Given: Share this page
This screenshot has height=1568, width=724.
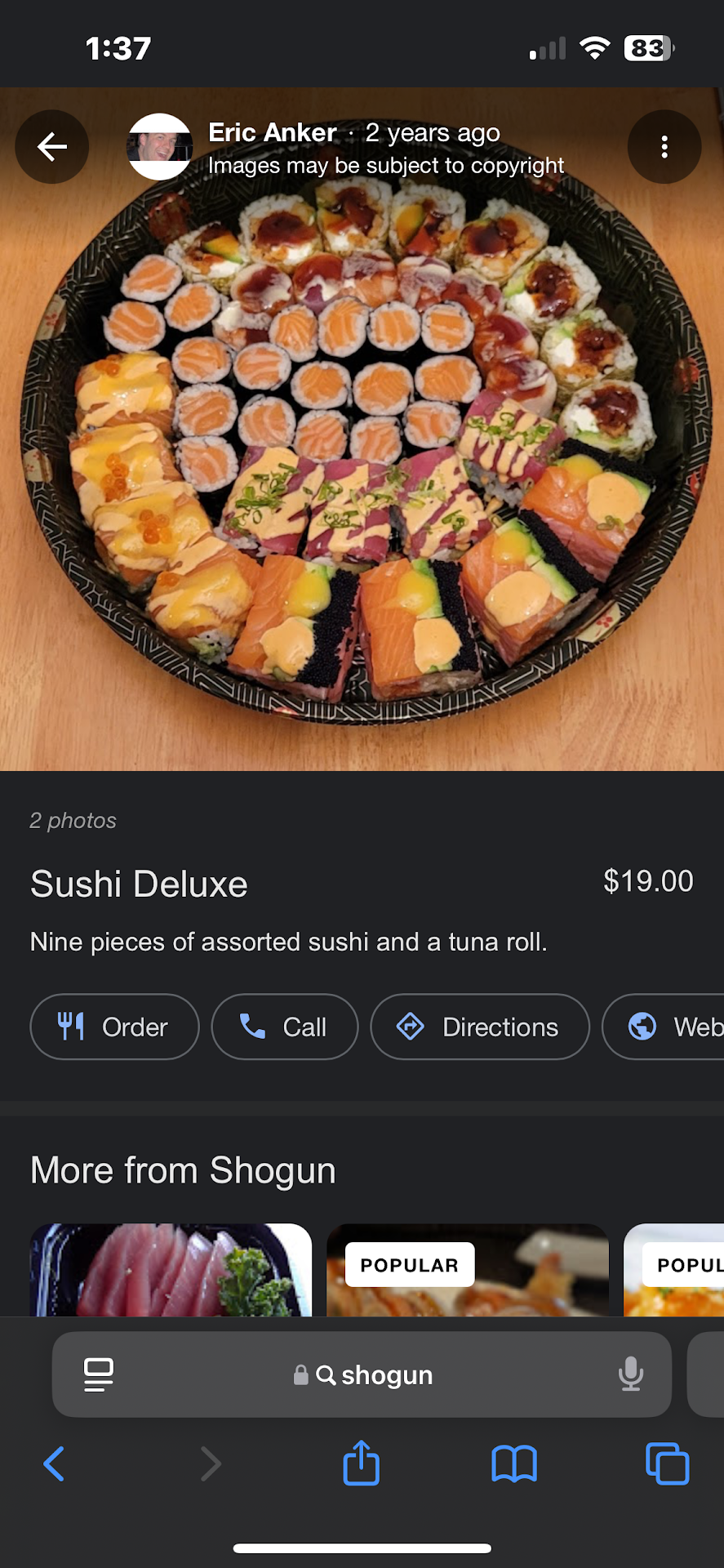Looking at the screenshot, I should [x=361, y=1463].
